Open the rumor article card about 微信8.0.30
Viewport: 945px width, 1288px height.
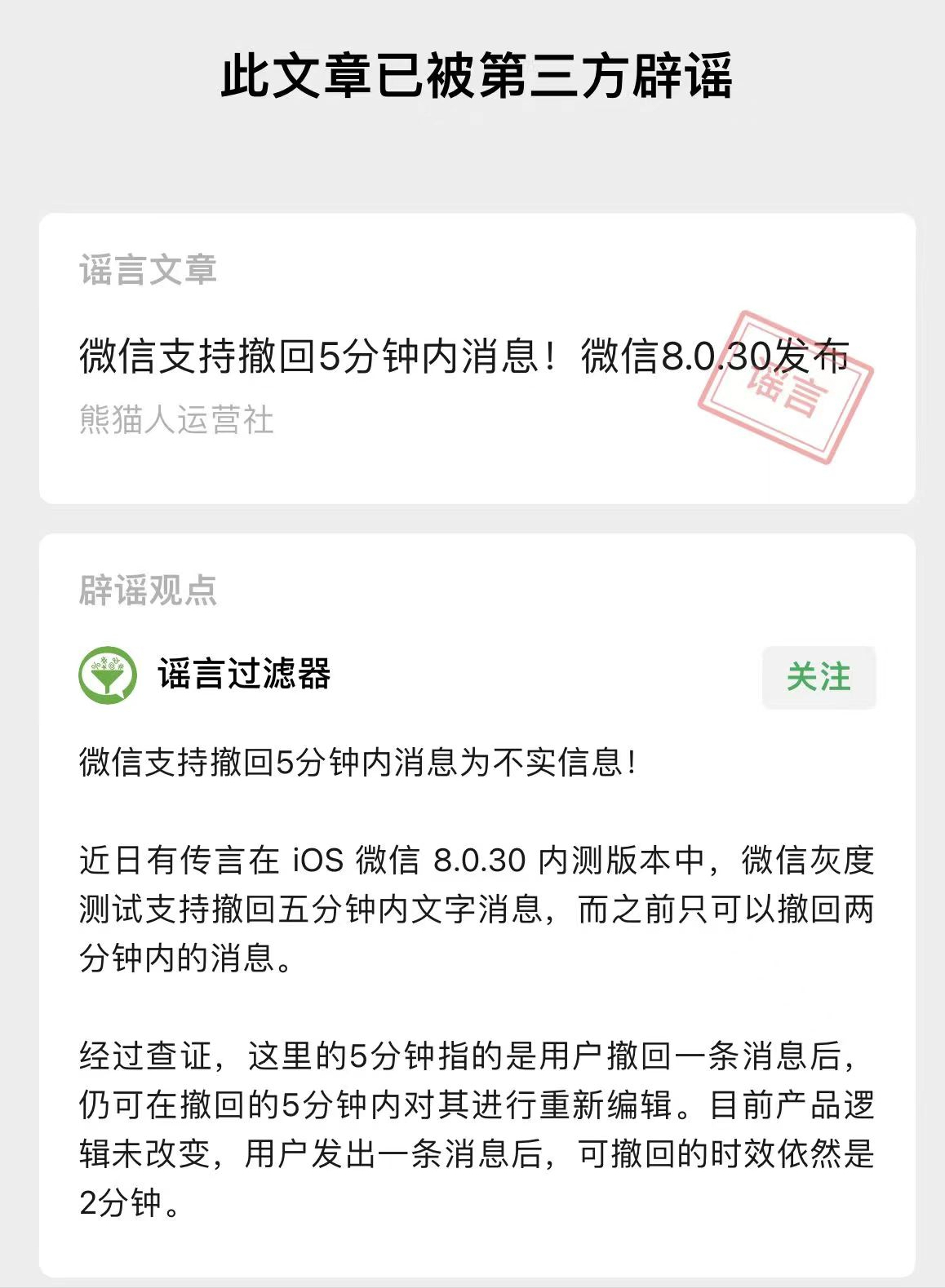pyautogui.click(x=465, y=357)
